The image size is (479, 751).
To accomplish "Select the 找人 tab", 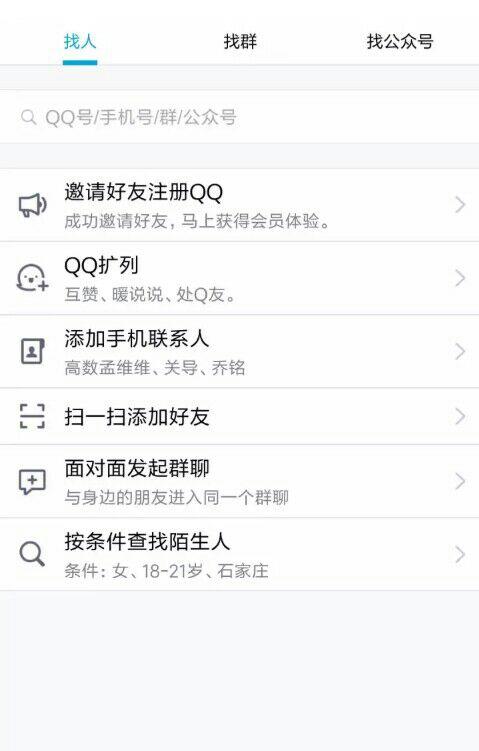I will [x=80, y=42].
